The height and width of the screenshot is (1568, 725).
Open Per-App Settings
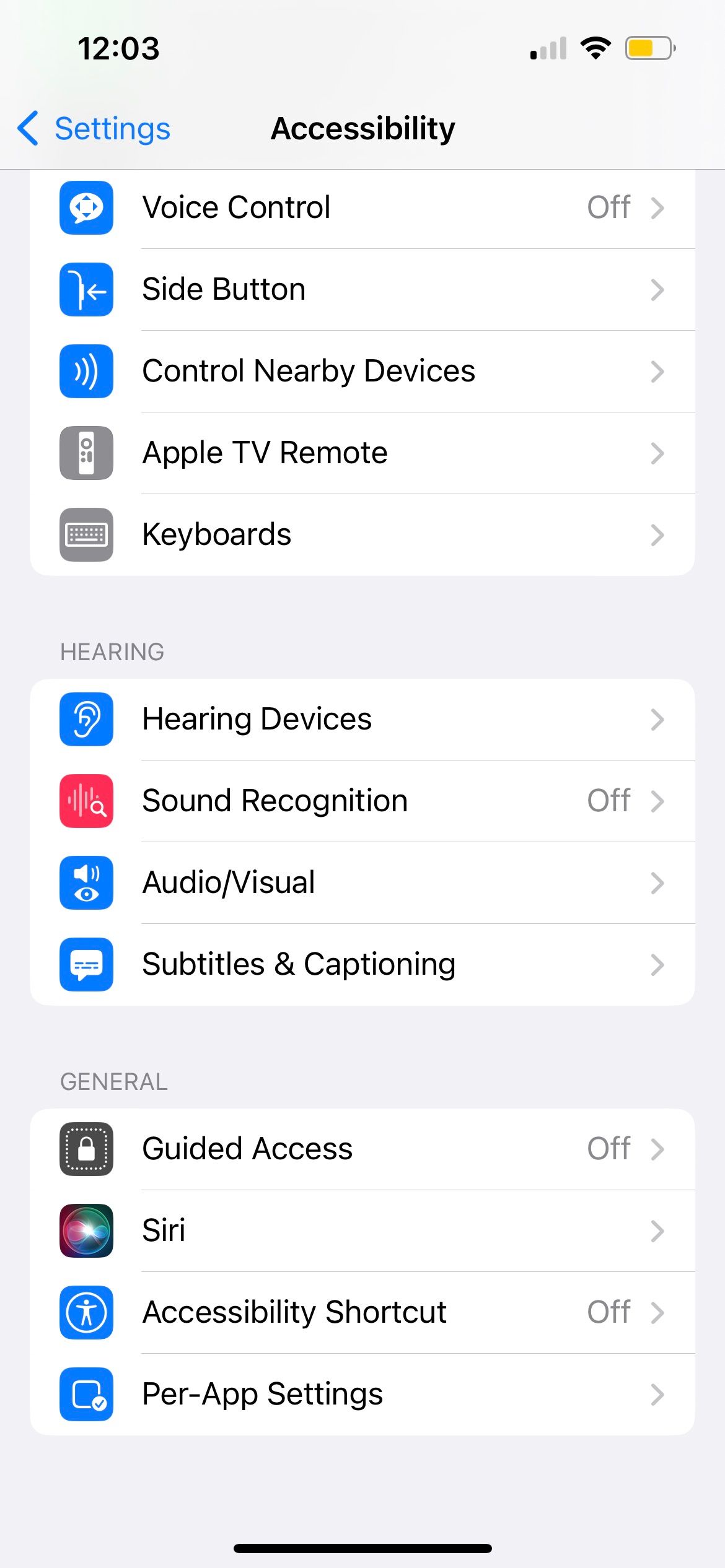point(362,1394)
